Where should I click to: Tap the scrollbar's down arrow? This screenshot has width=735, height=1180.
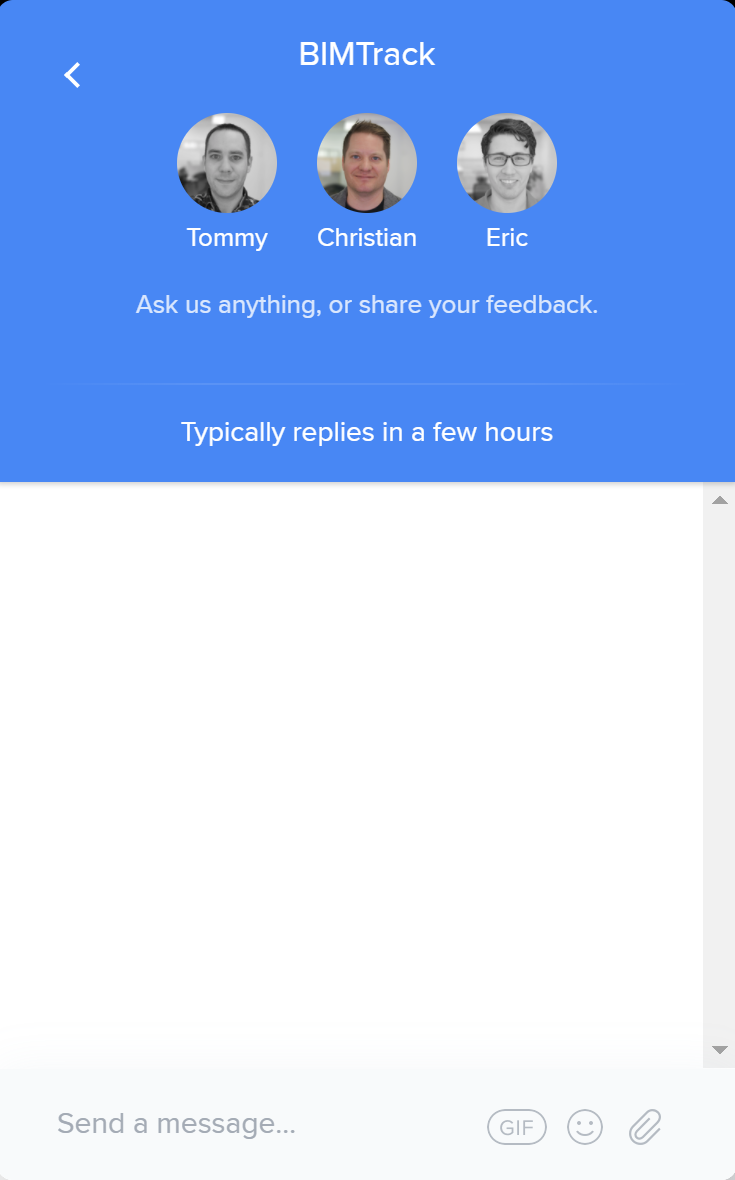(x=720, y=1049)
